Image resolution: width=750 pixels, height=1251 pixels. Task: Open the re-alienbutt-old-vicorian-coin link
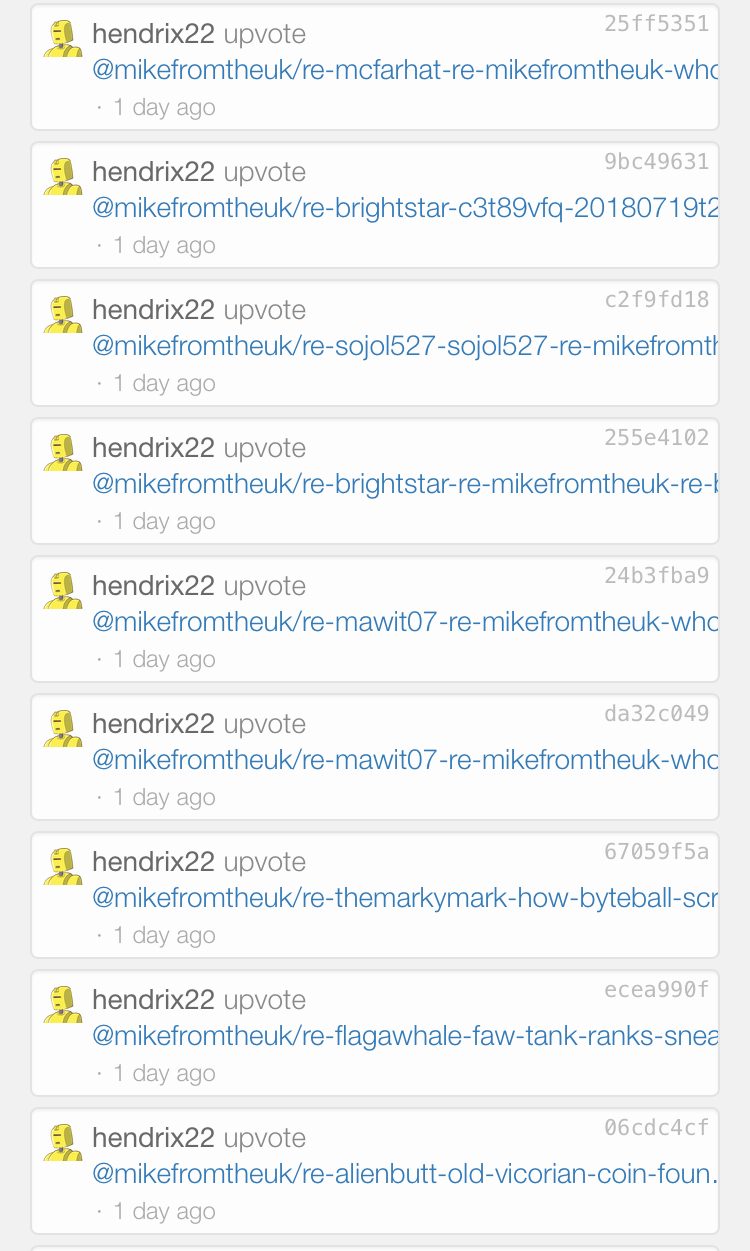point(405,1175)
